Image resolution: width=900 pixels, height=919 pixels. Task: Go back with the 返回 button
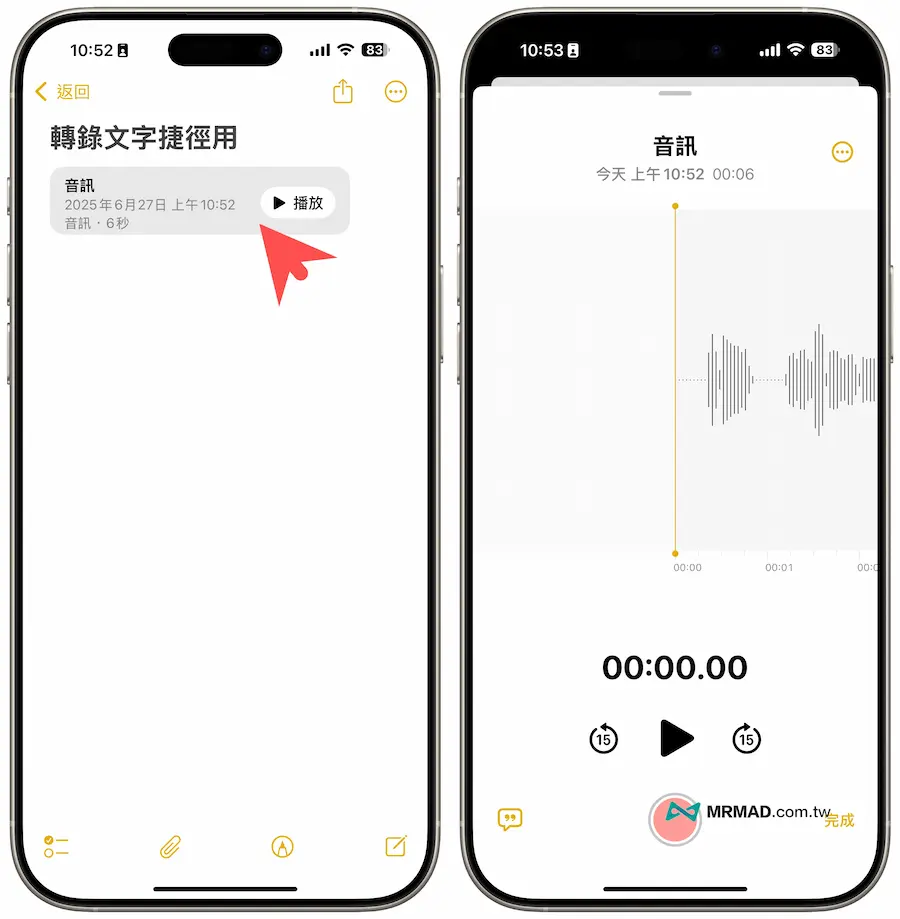click(x=62, y=92)
